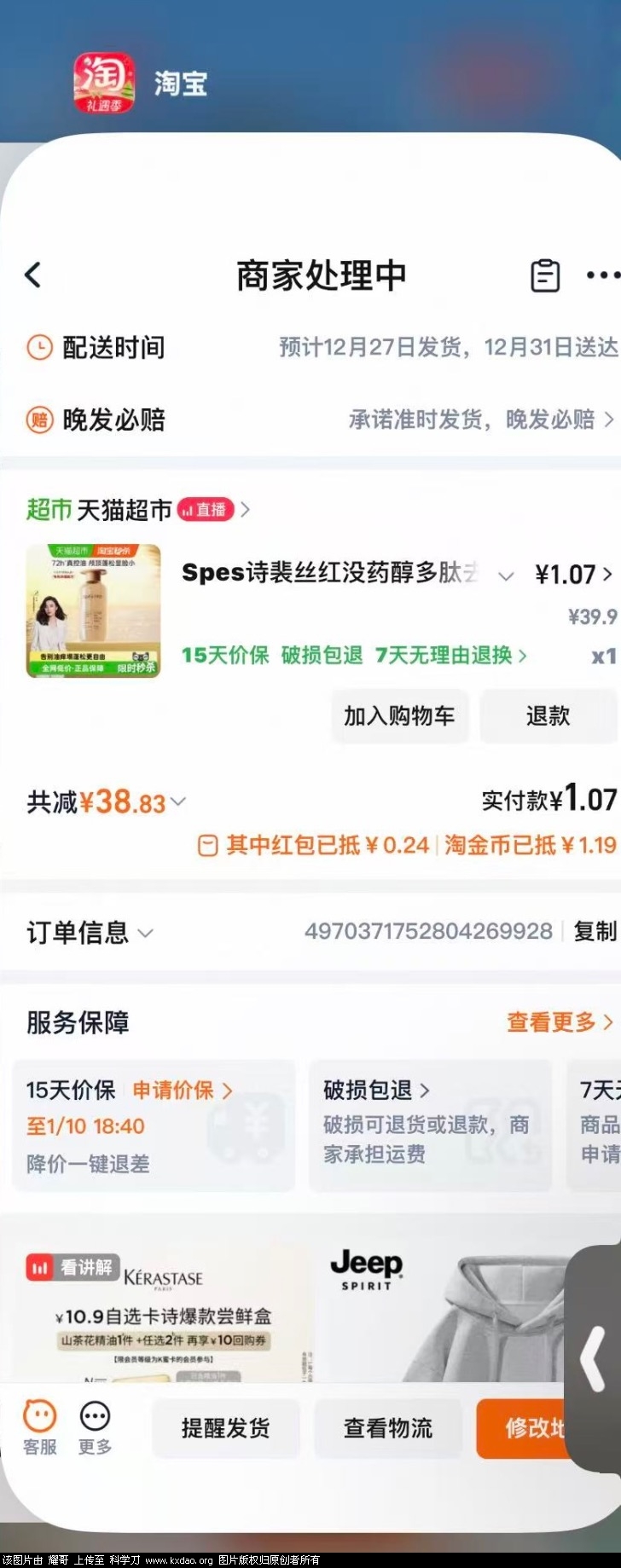Image resolution: width=621 pixels, height=1568 pixels.
Task: View the Spes shampoo product image
Action: point(94,610)
